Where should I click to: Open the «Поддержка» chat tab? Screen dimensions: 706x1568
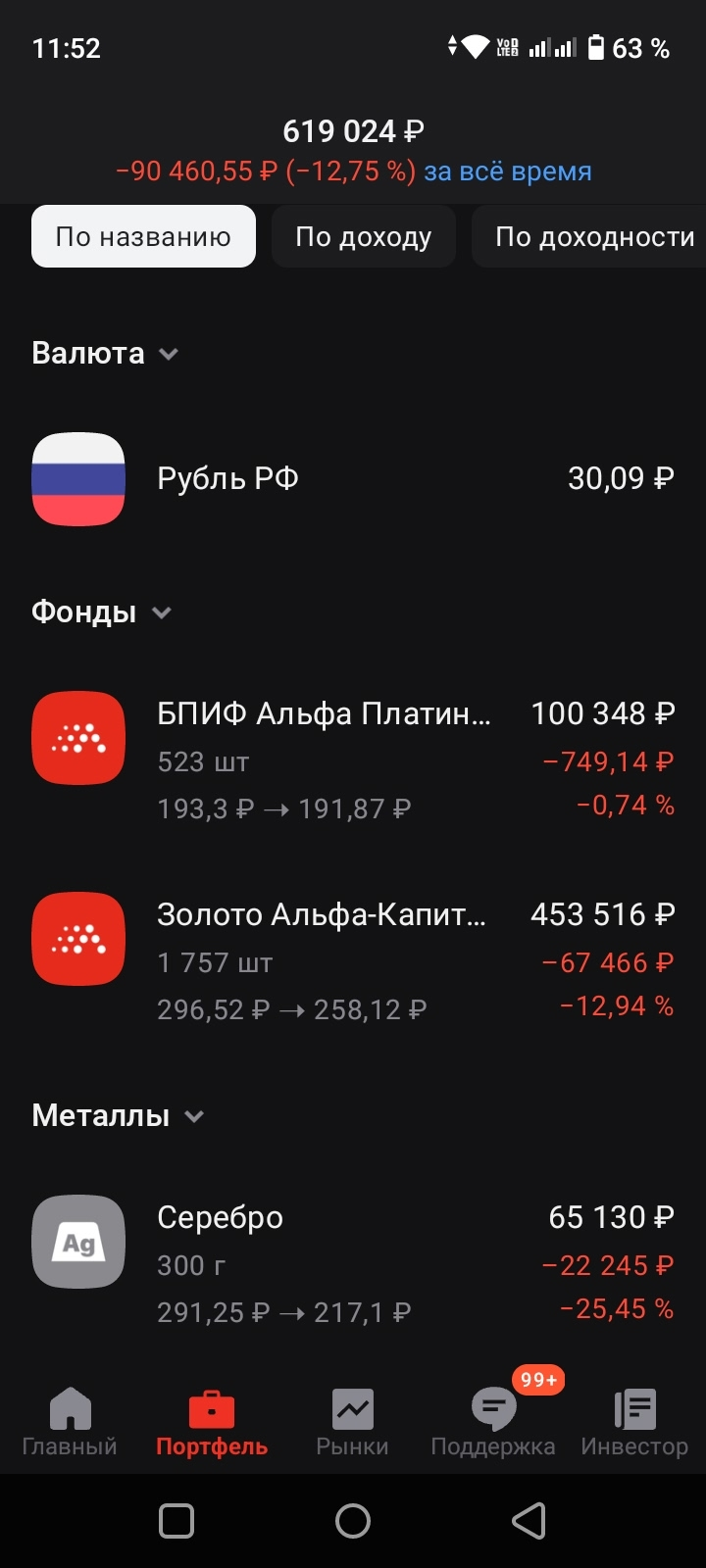pyautogui.click(x=493, y=1421)
